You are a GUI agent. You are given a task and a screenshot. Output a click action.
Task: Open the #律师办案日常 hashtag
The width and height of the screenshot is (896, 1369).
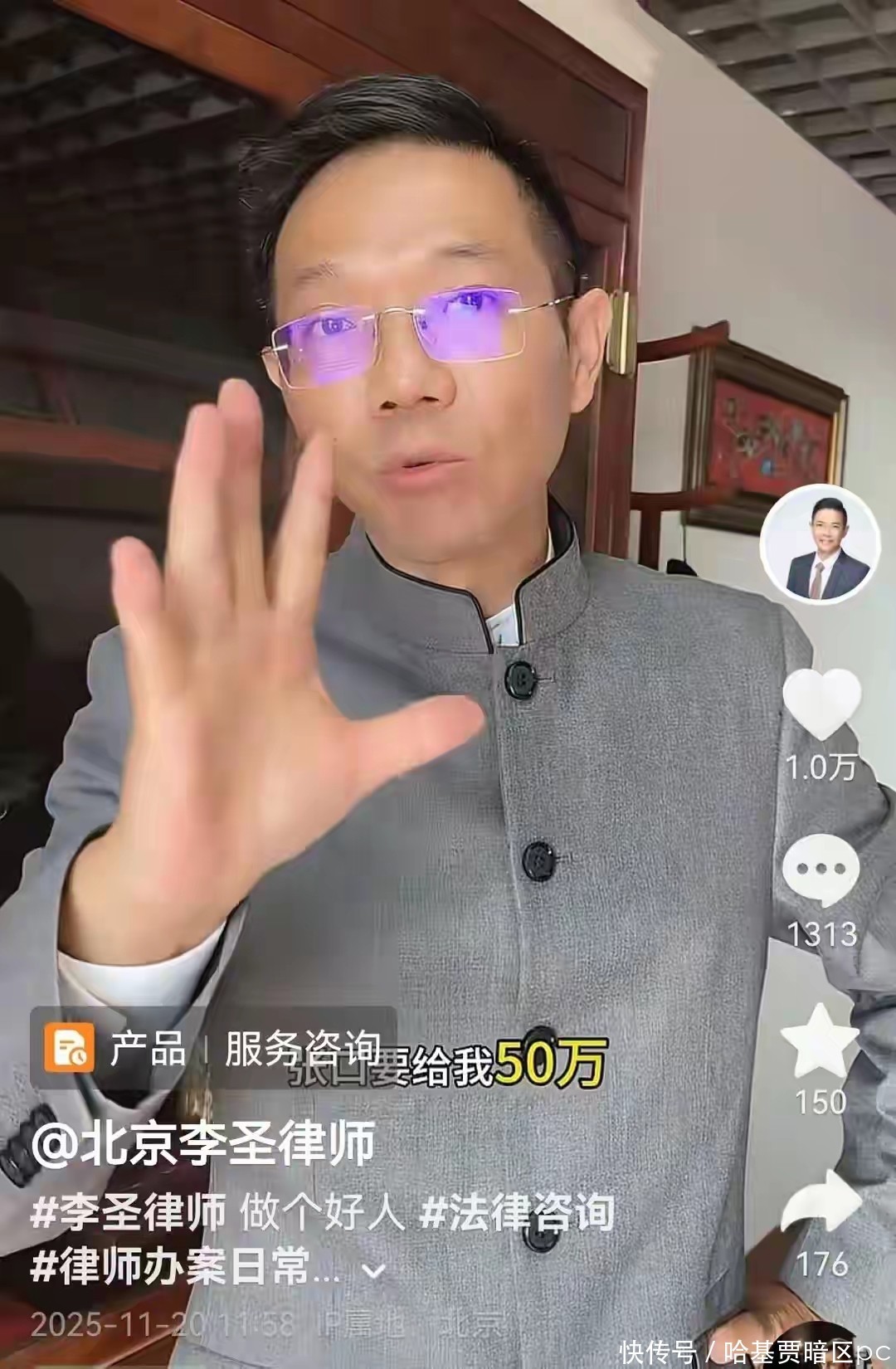point(184,1267)
